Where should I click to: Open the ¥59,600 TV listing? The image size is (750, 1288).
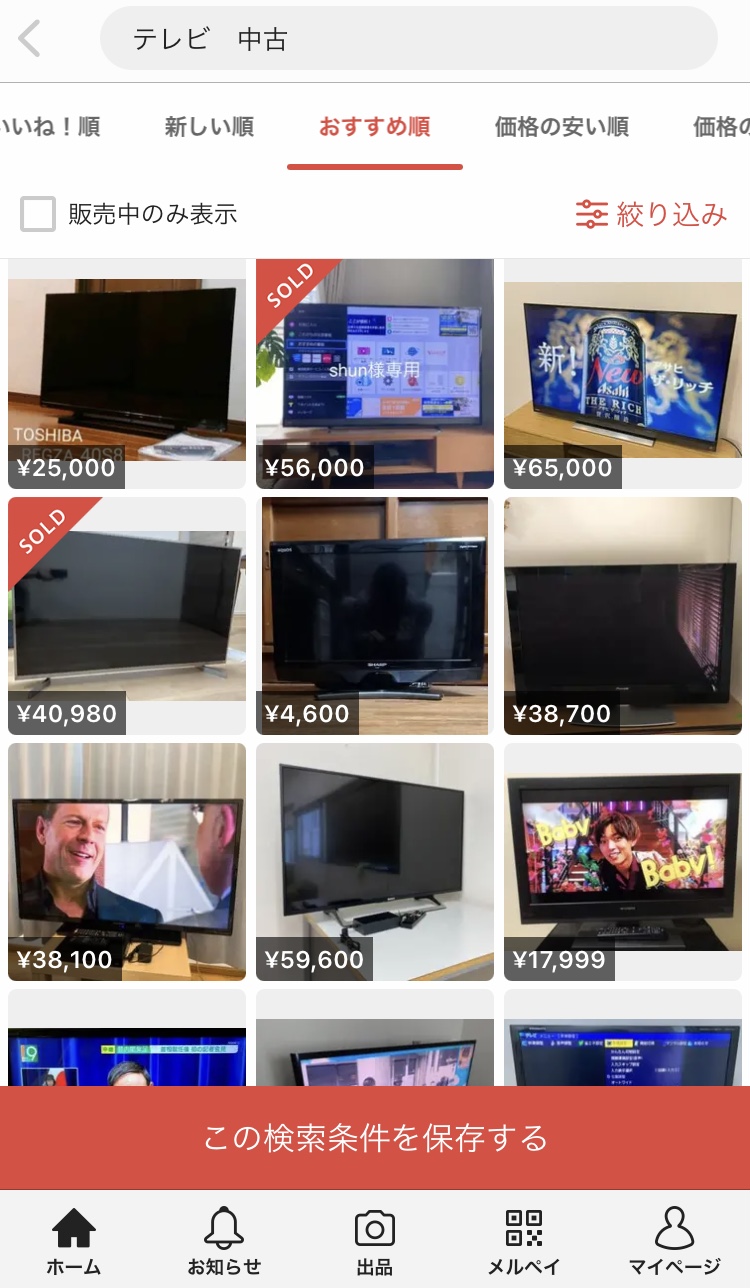[x=375, y=861]
